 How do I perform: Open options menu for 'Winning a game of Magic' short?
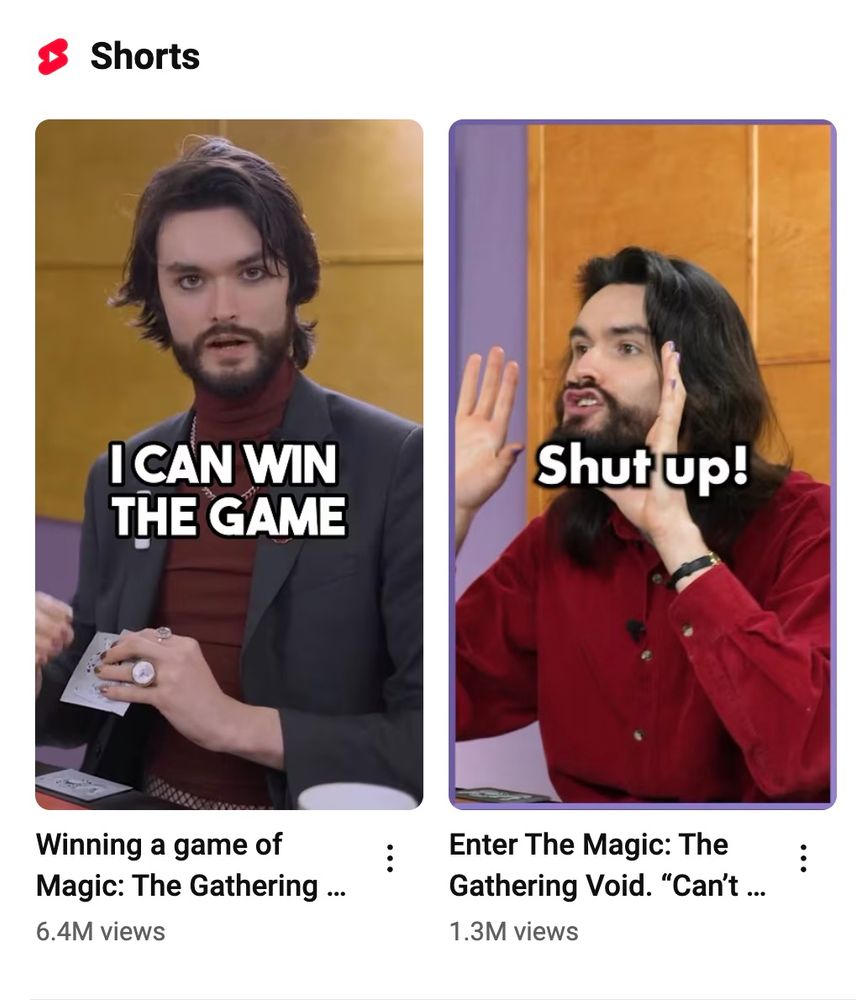[x=390, y=858]
